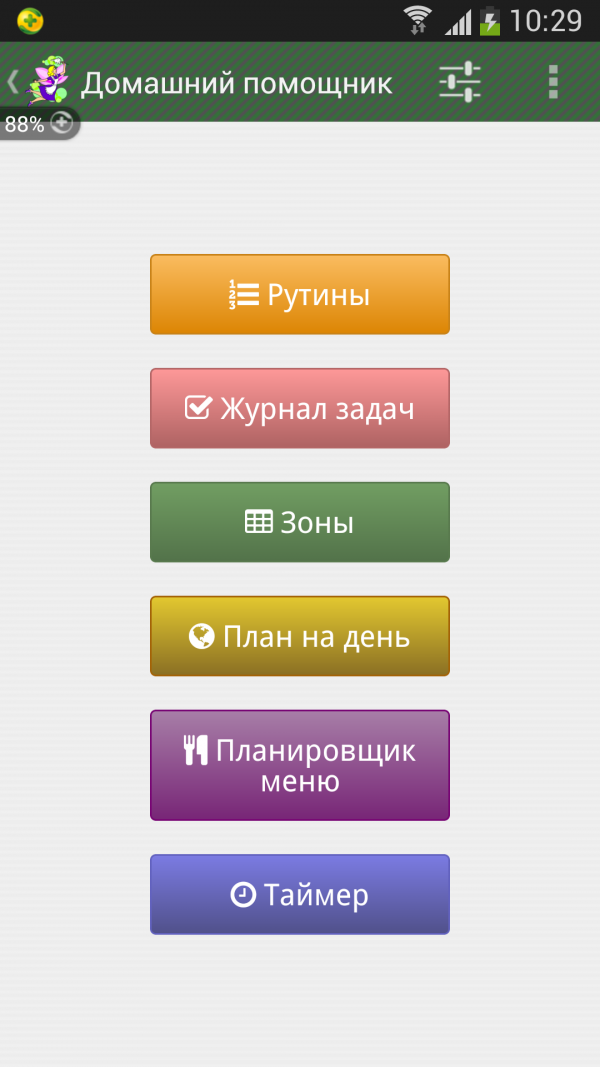Open Журнал задач
600x1067 pixels.
pyautogui.click(x=300, y=408)
